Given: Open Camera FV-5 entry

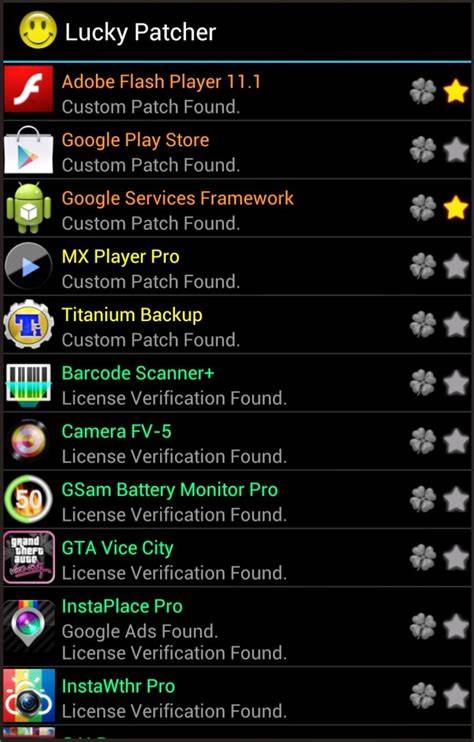Looking at the screenshot, I should point(237,441).
